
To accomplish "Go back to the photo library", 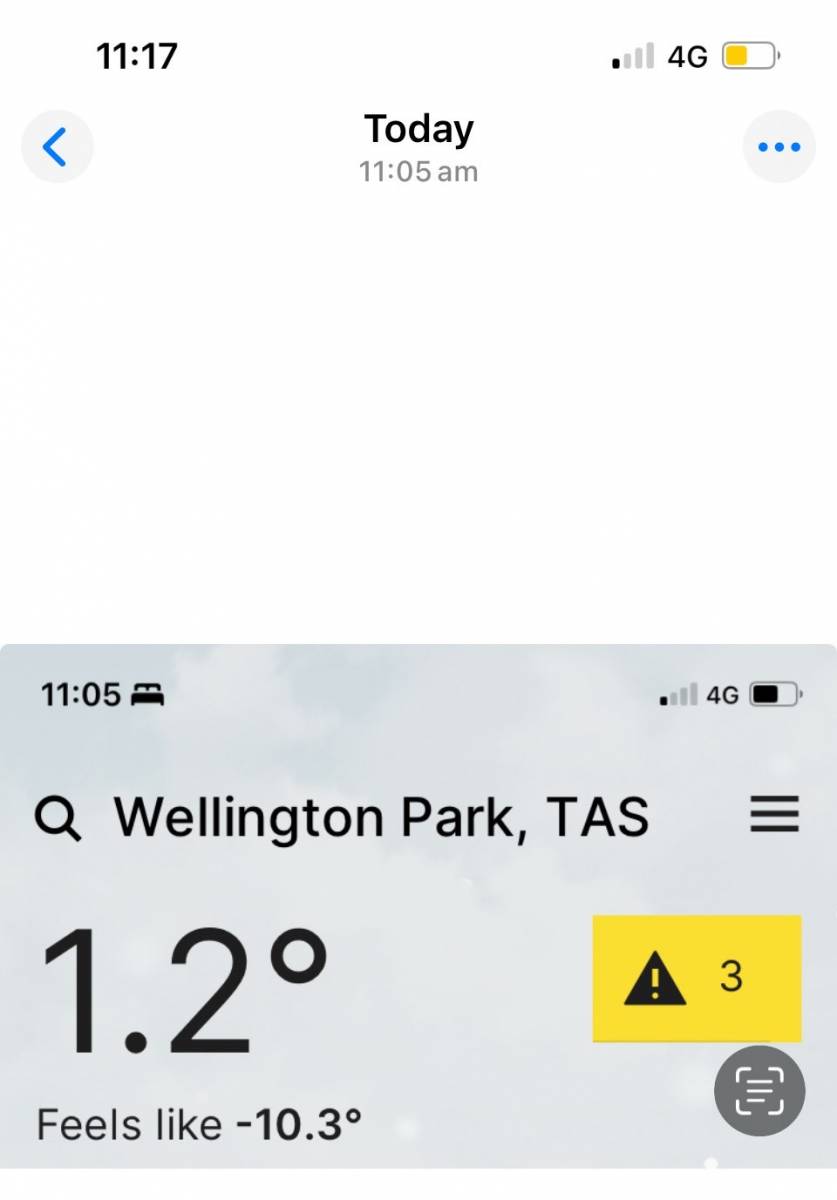I will pos(57,147).
